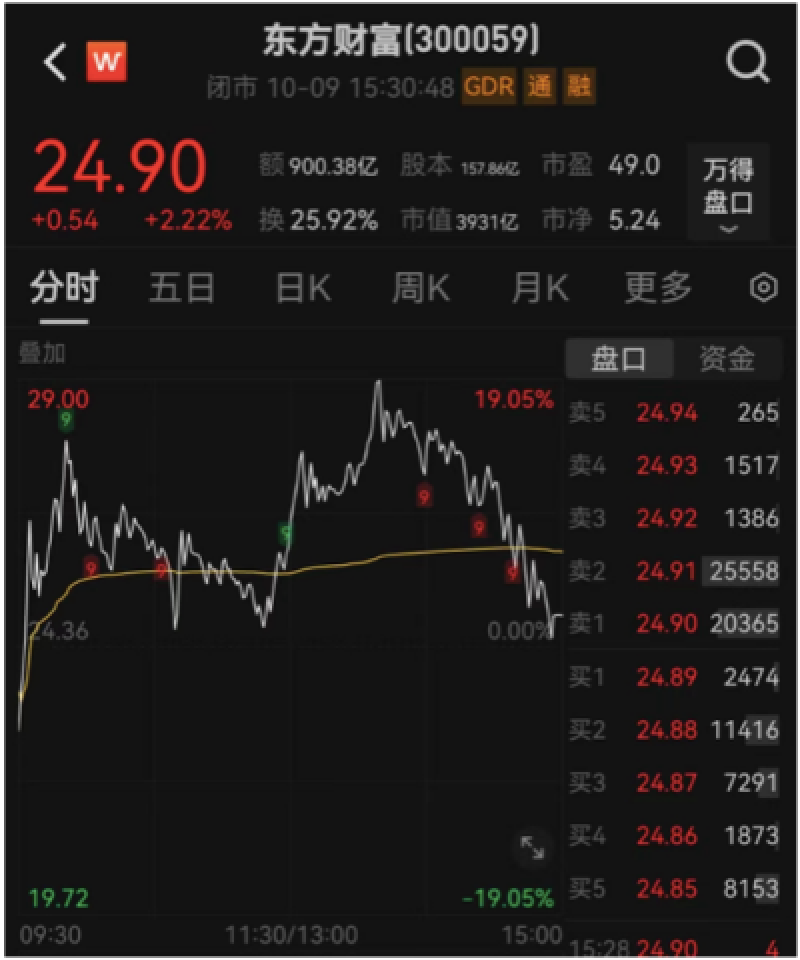Viewport: 800px width, 960px height.
Task: Select the 日K chart tab
Action: (x=302, y=288)
